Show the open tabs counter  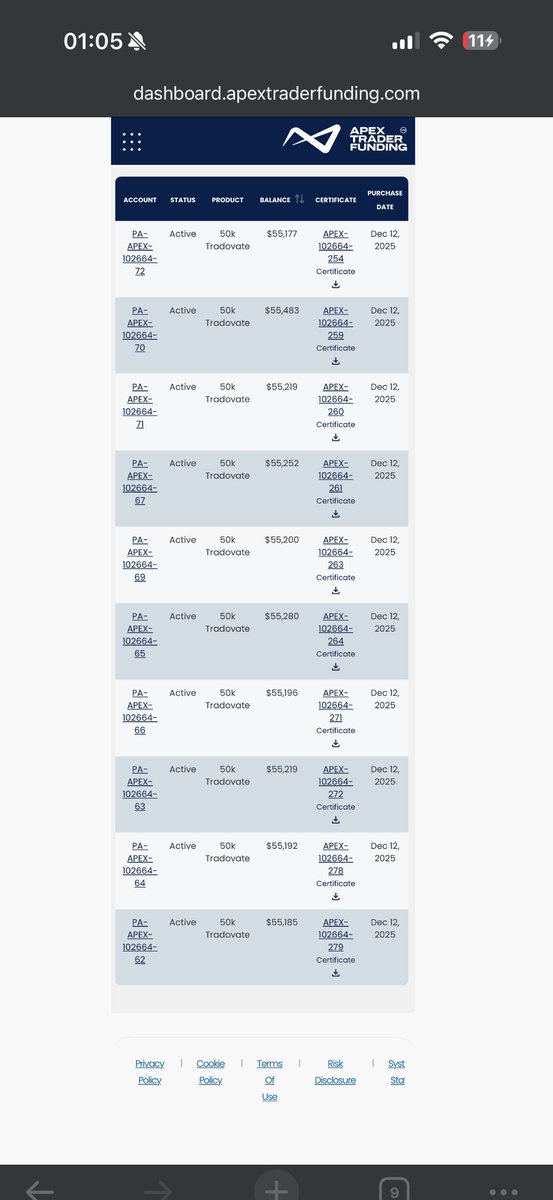[395, 1191]
